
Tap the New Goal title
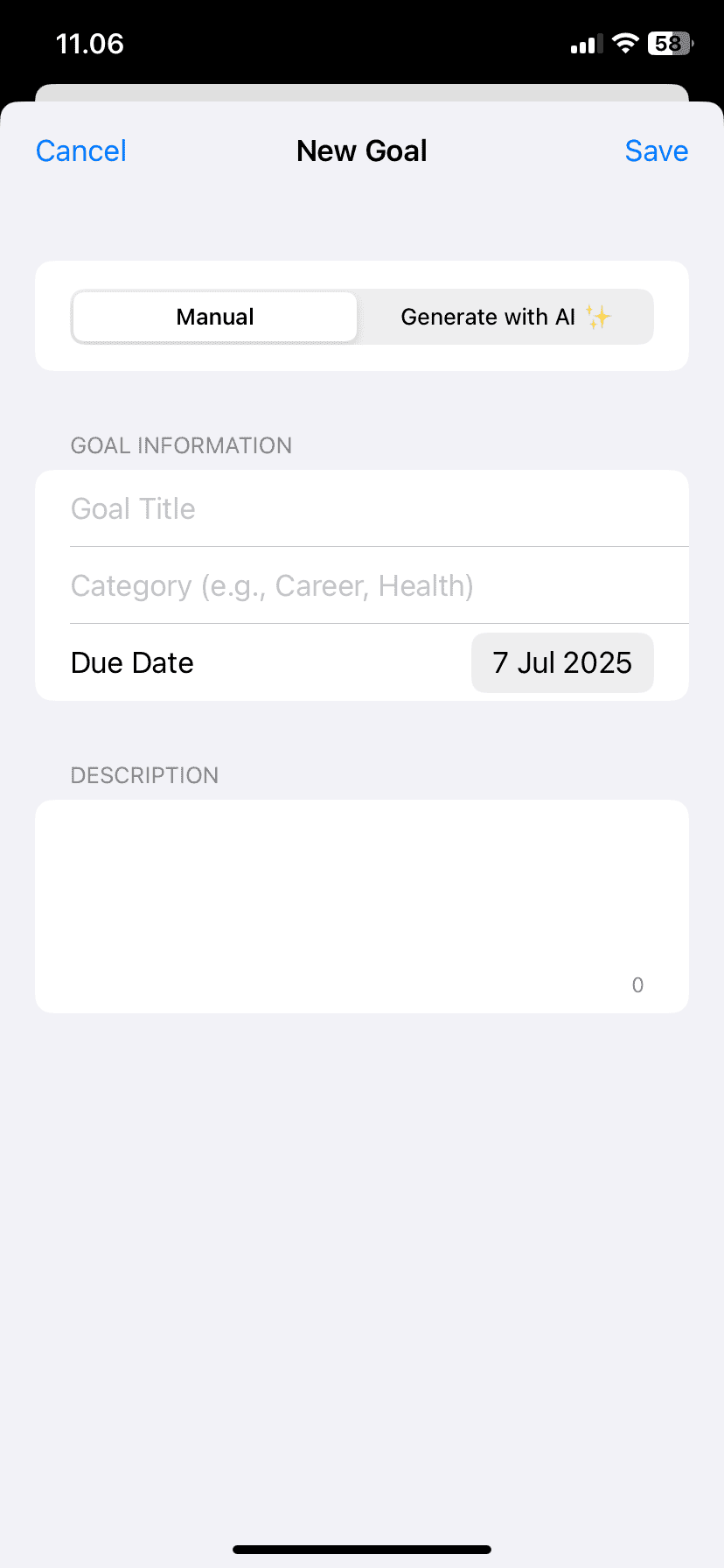tap(362, 150)
